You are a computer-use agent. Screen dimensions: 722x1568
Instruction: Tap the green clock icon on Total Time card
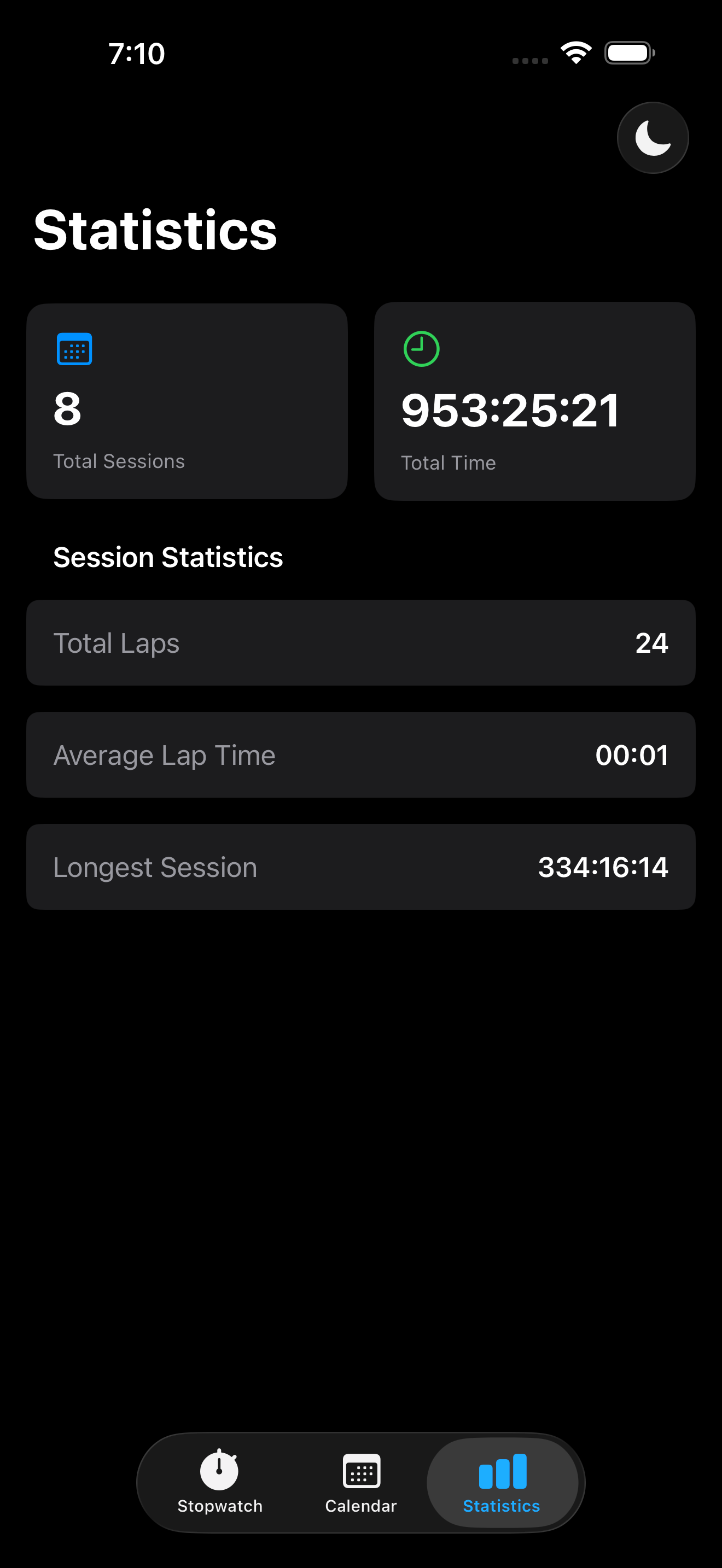(x=422, y=349)
